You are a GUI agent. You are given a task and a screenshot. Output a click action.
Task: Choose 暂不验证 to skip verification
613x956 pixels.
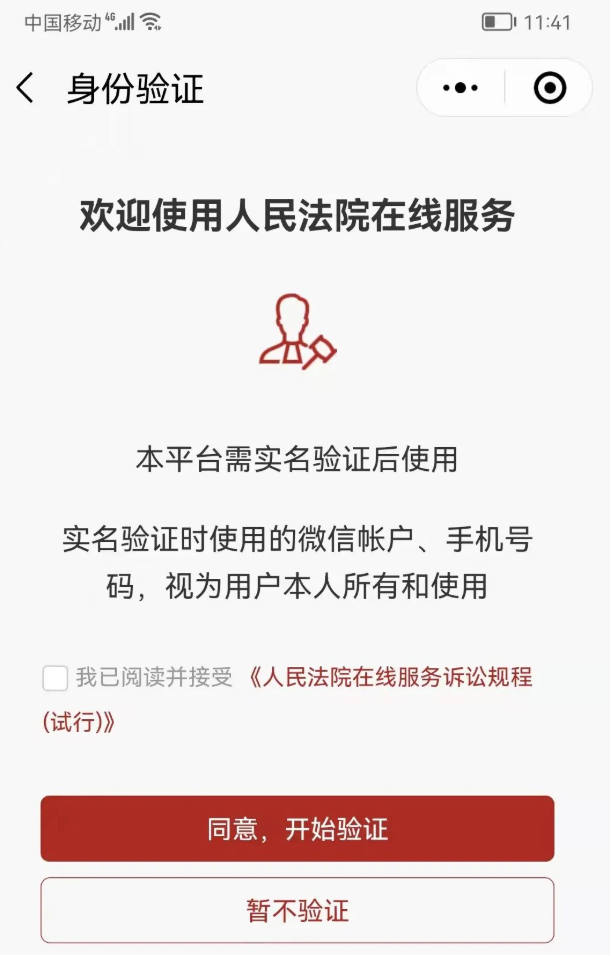click(297, 911)
